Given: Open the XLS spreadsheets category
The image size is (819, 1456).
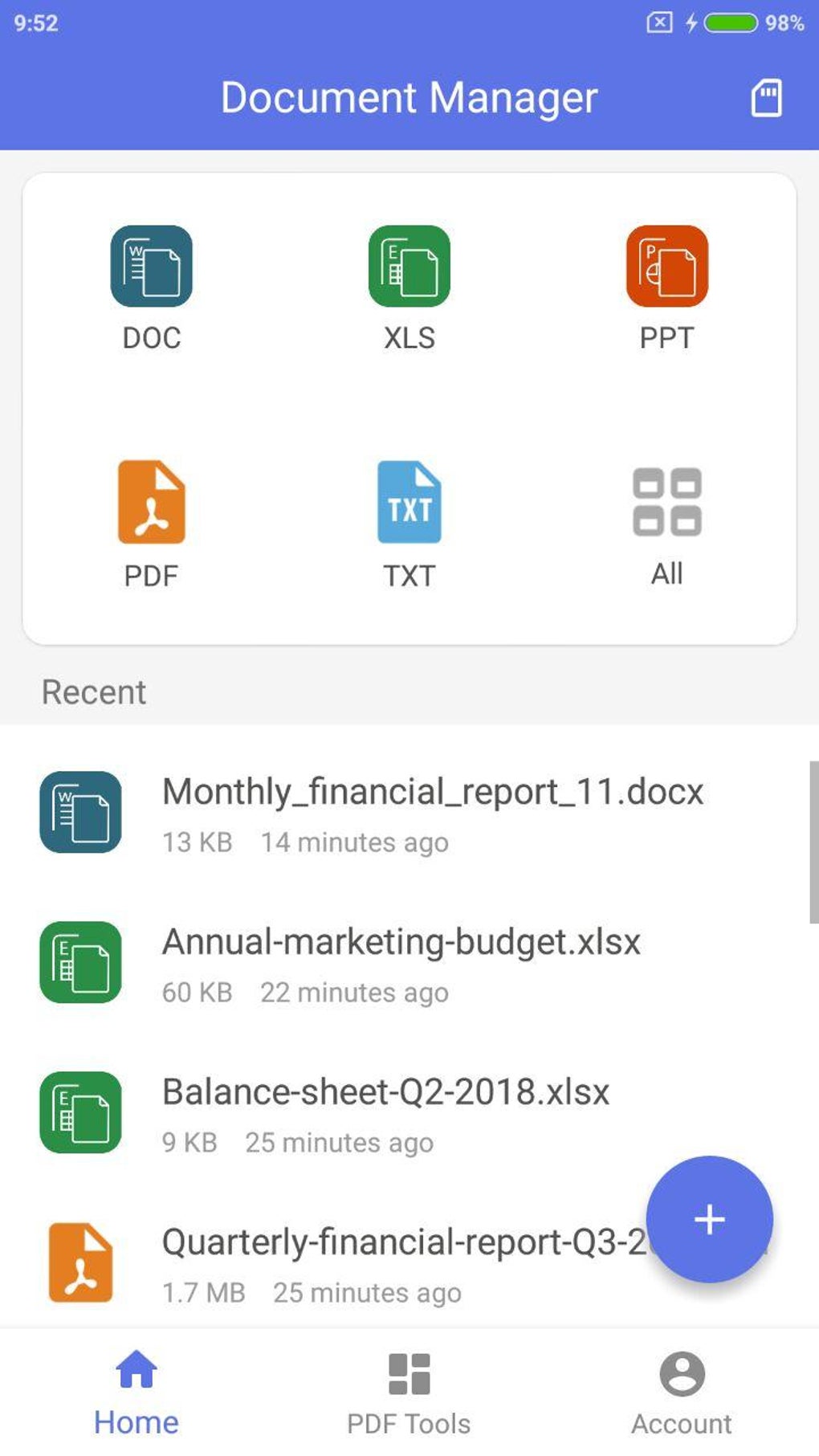Looking at the screenshot, I should tap(409, 268).
